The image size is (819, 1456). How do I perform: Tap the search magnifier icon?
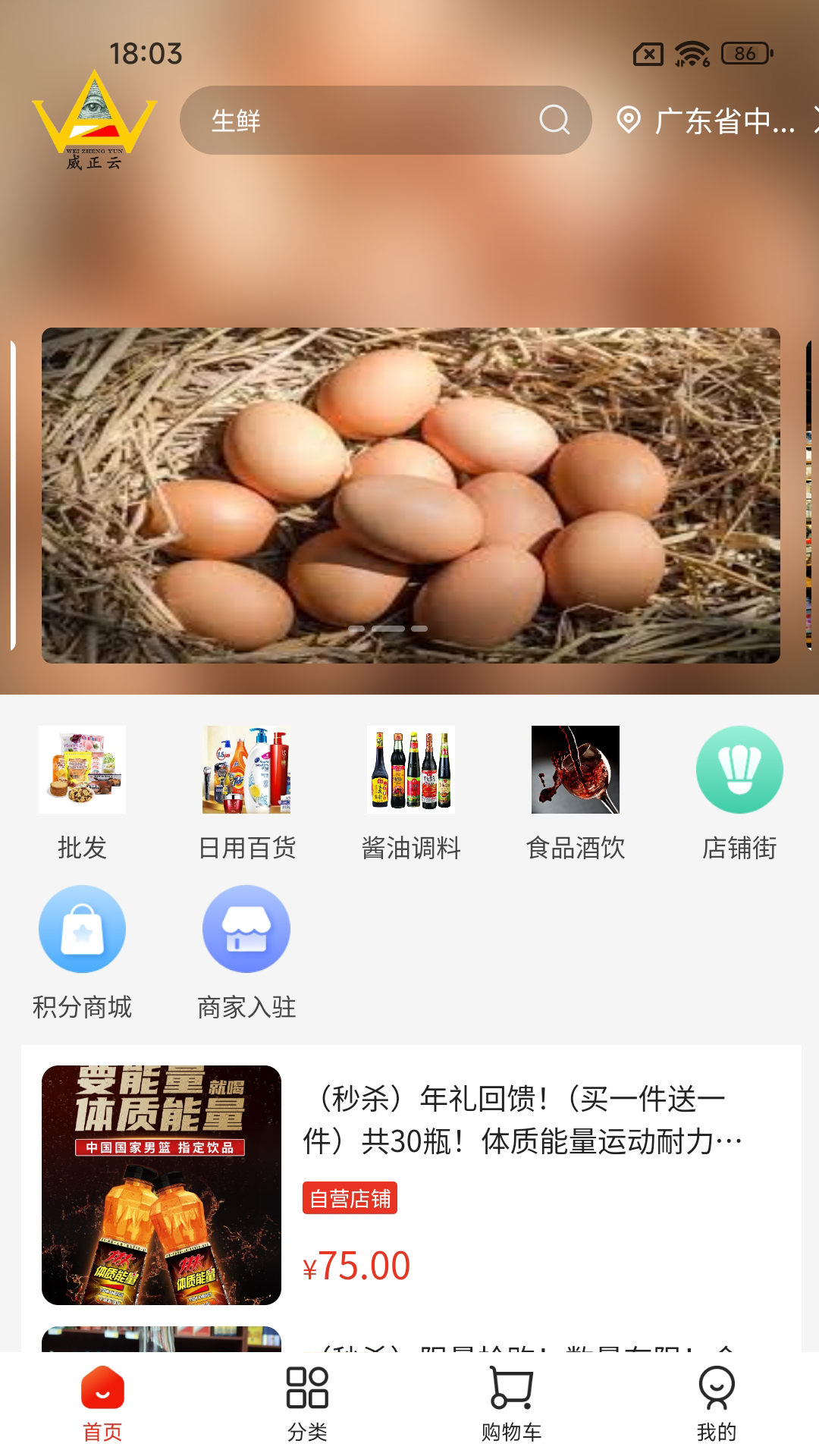click(x=554, y=121)
